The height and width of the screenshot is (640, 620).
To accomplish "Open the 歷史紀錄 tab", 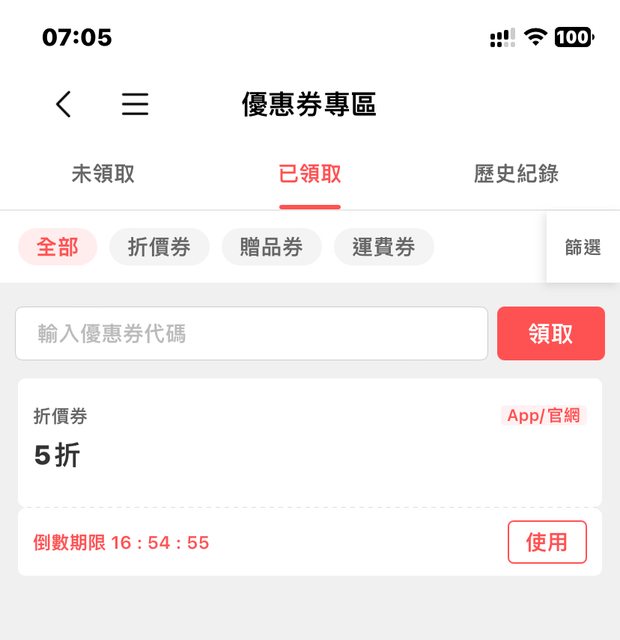I will point(516,174).
